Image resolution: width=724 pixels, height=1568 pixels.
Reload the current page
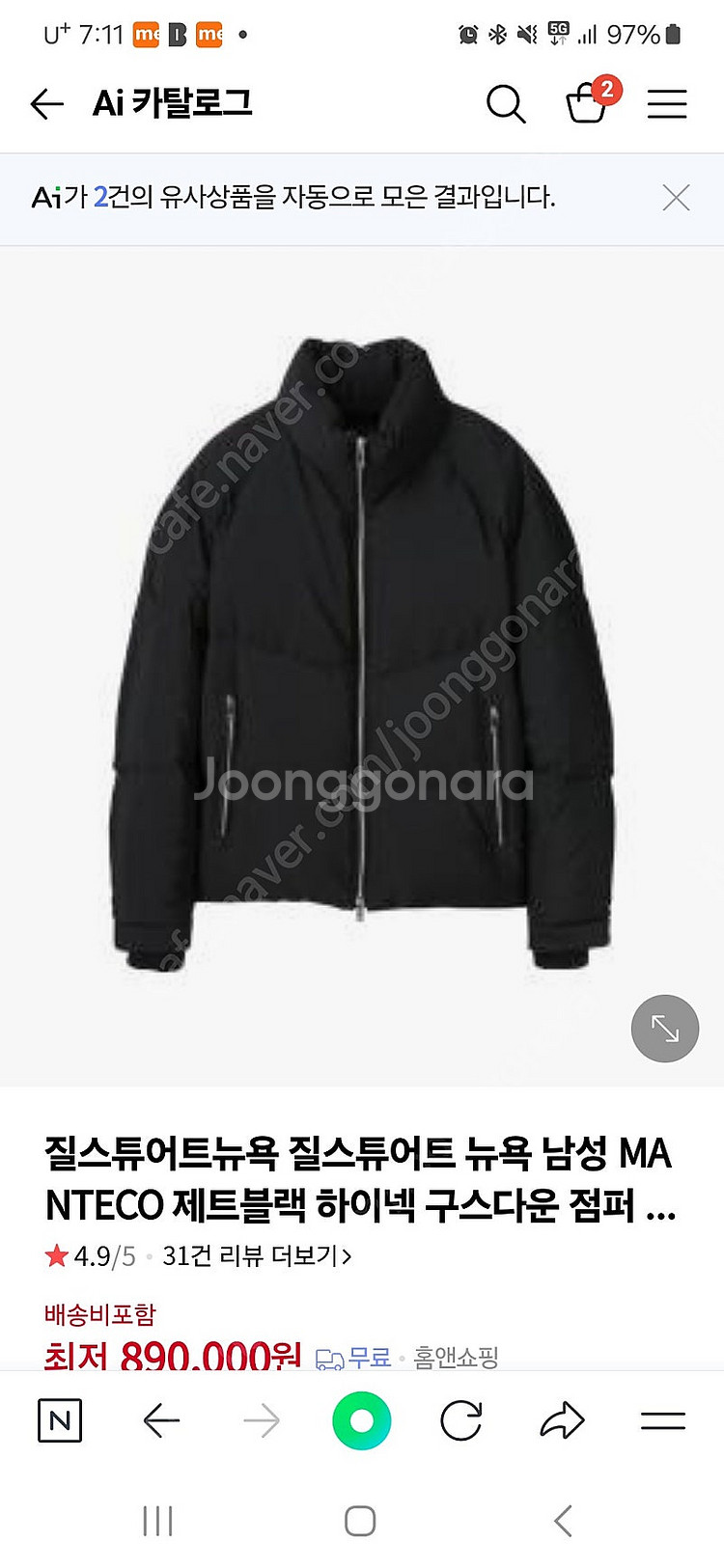click(x=461, y=1420)
